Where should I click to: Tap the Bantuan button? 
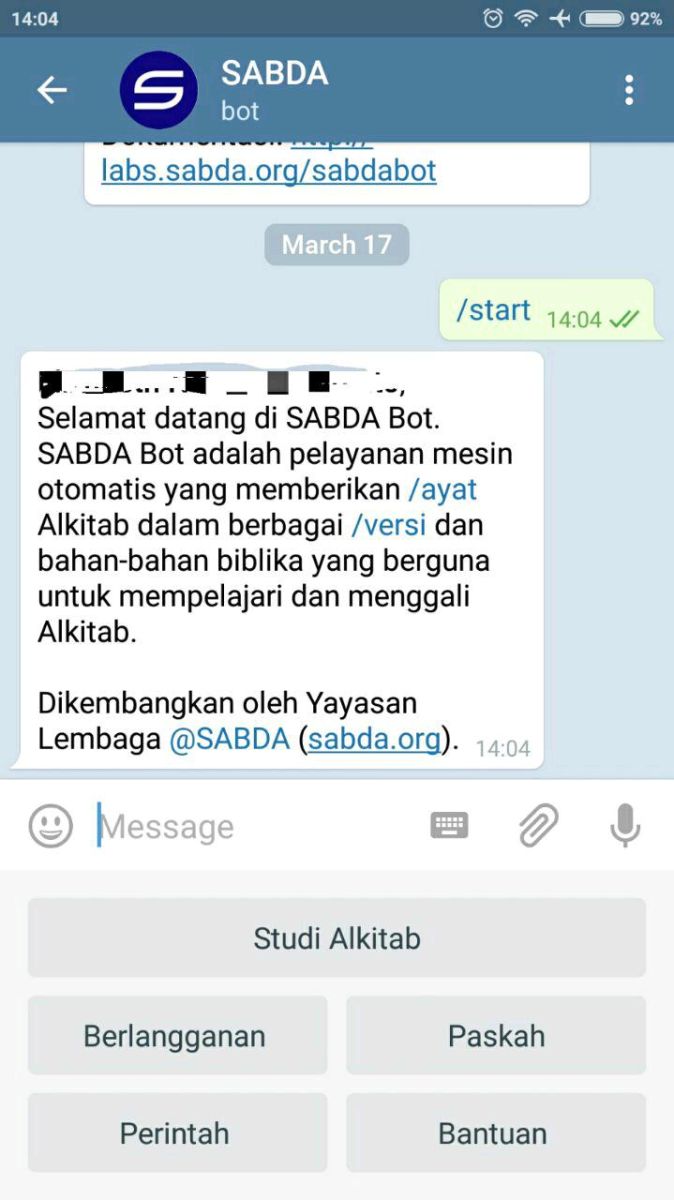pos(496,1133)
